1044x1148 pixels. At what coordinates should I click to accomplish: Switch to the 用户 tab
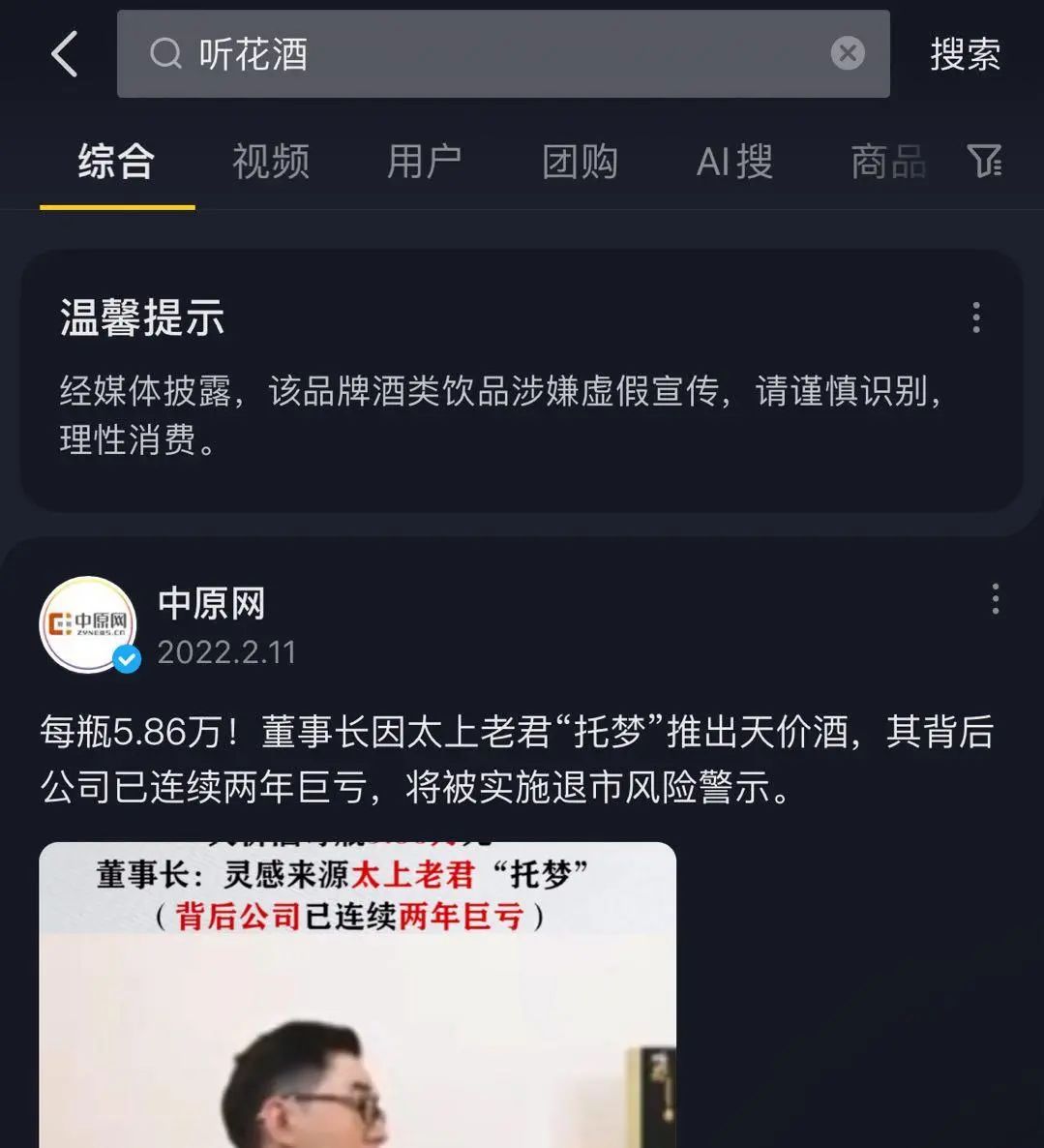tap(425, 161)
